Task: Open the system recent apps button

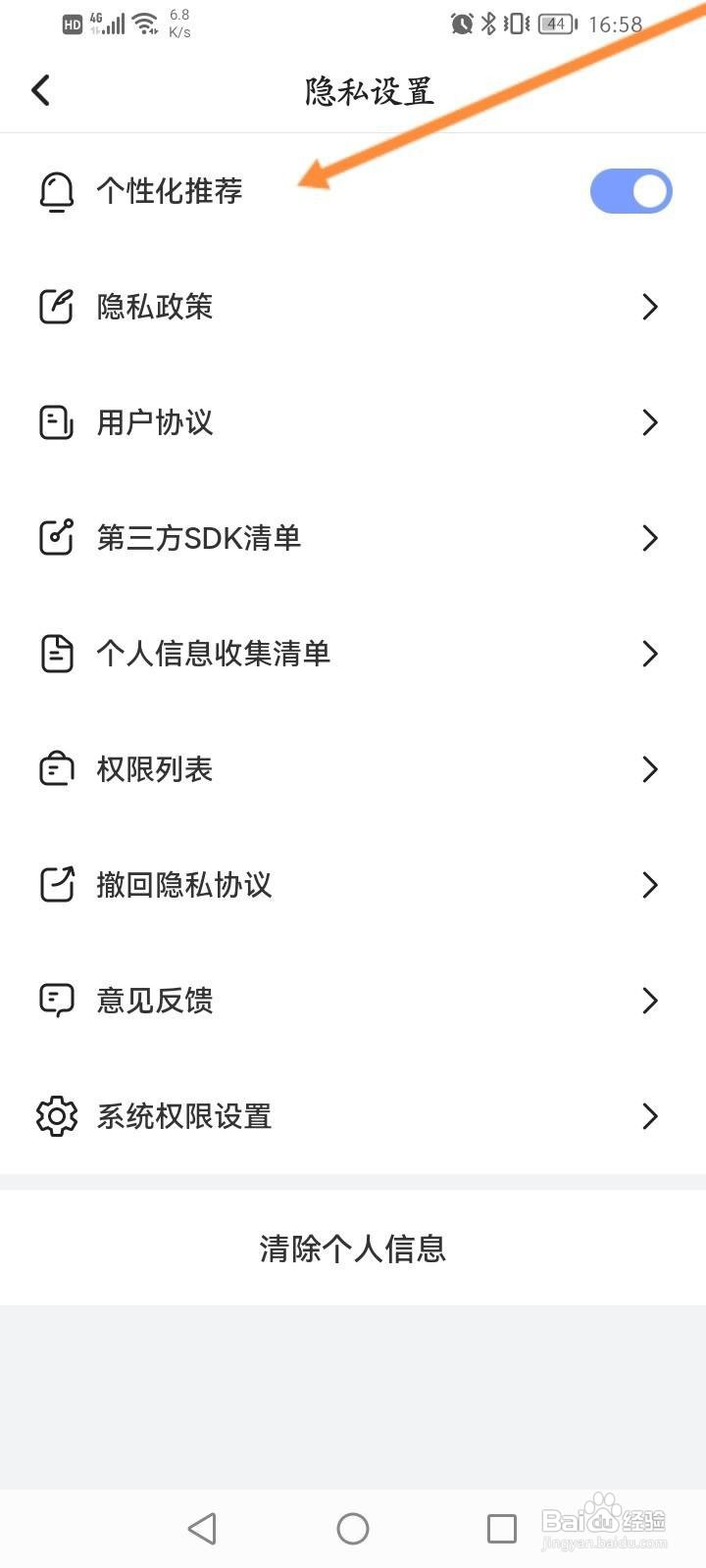Action: point(501,1528)
